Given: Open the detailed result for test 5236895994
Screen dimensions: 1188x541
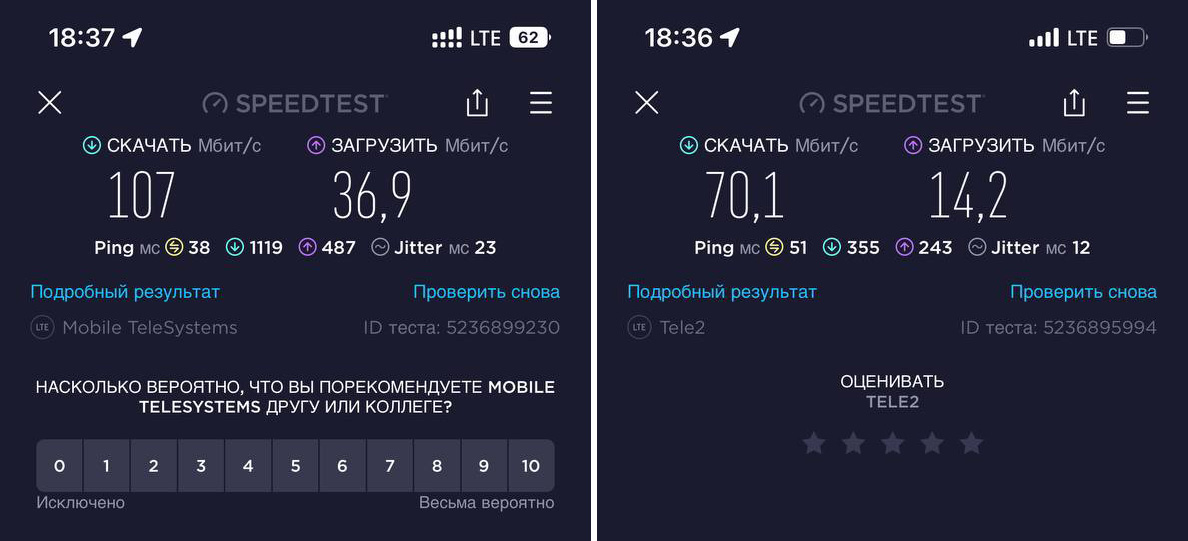Looking at the screenshot, I should [722, 292].
